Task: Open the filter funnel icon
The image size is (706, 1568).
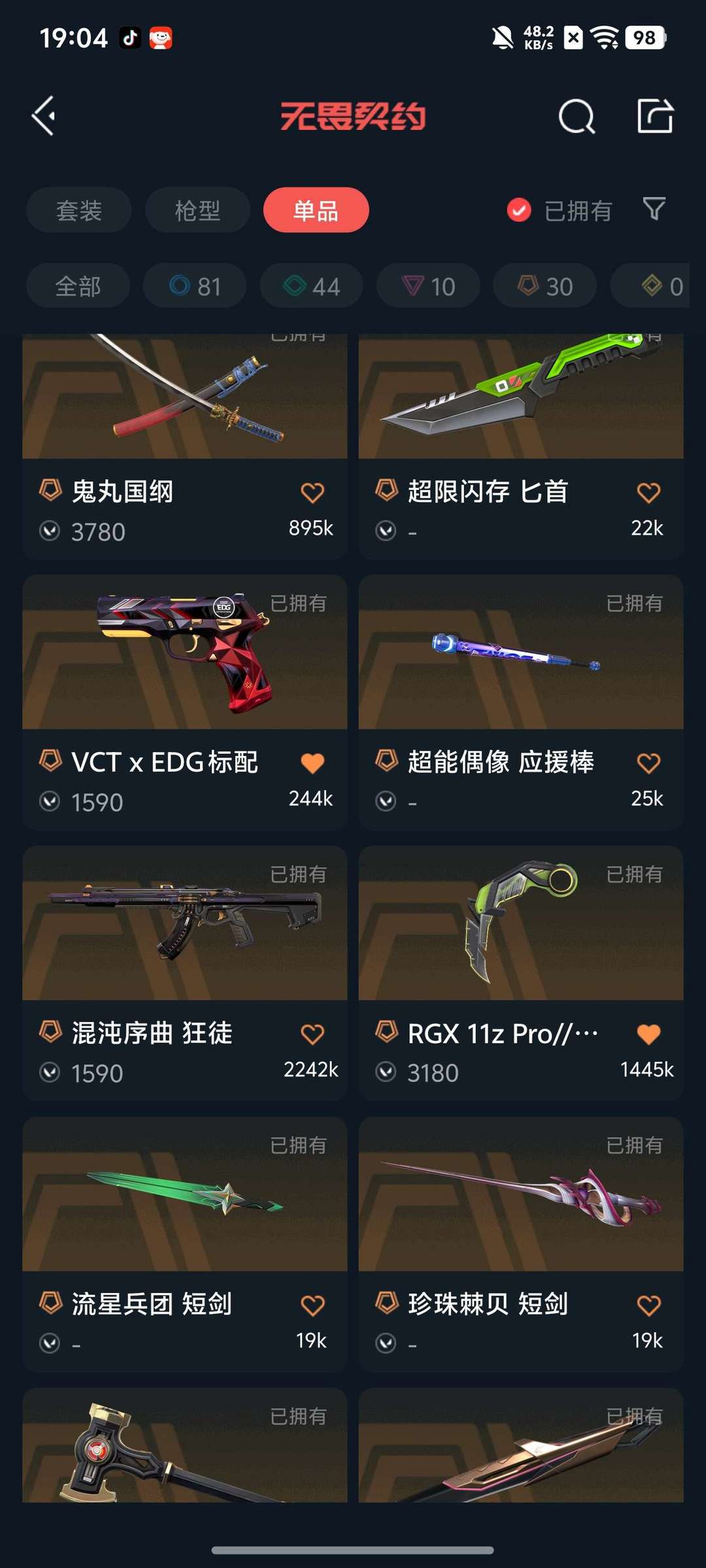Action: coord(654,209)
